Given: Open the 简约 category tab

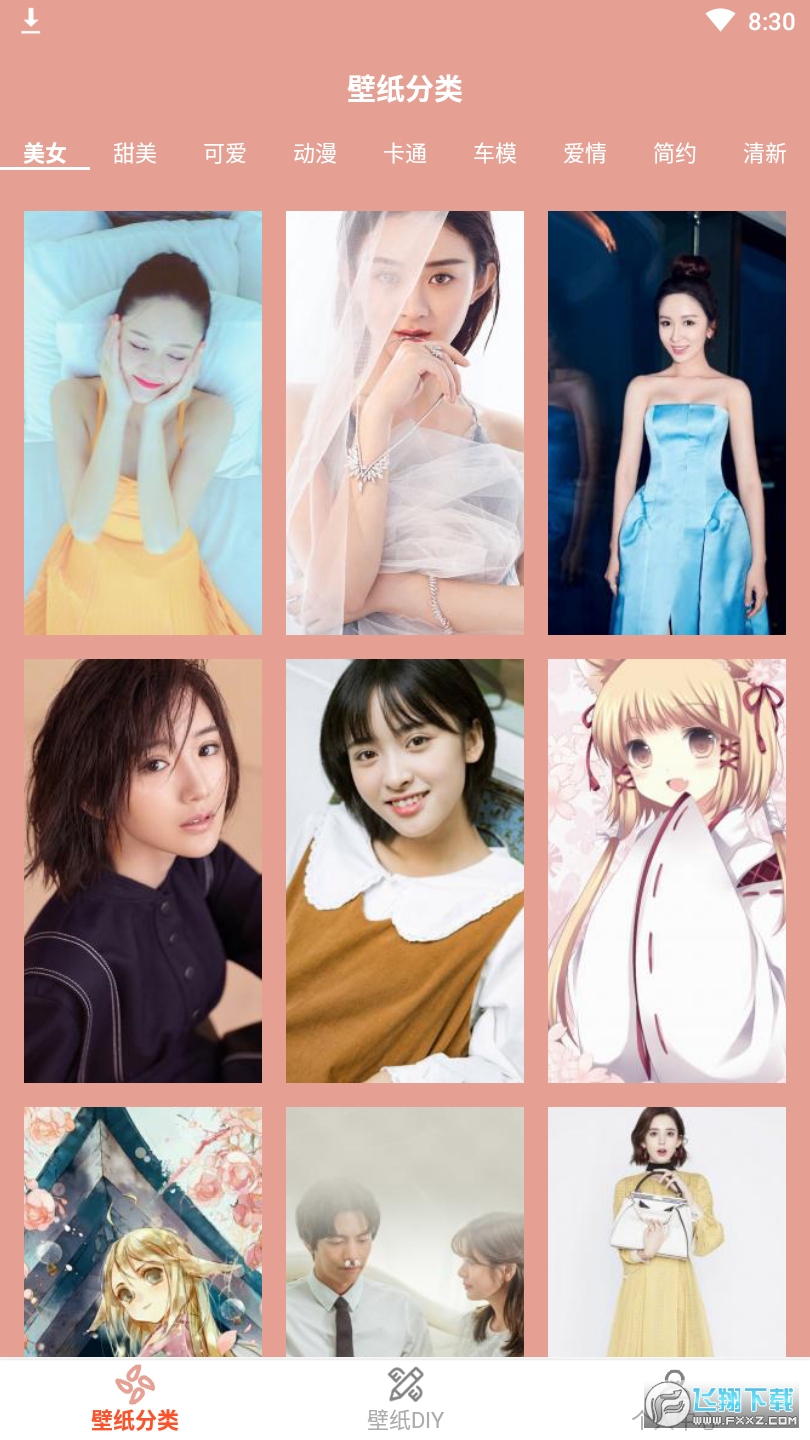Looking at the screenshot, I should click(x=675, y=153).
